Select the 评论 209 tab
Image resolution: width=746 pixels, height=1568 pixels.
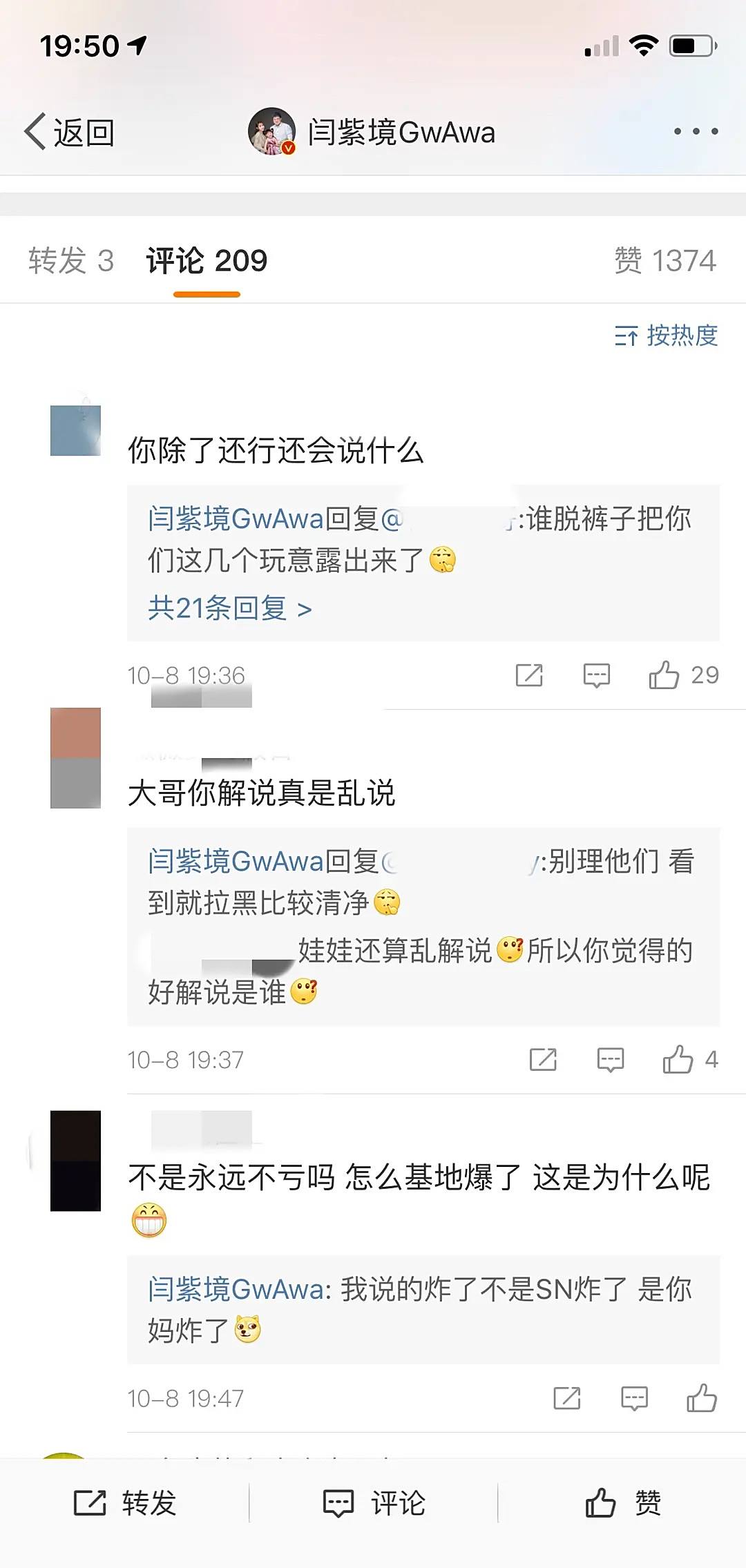coord(207,261)
